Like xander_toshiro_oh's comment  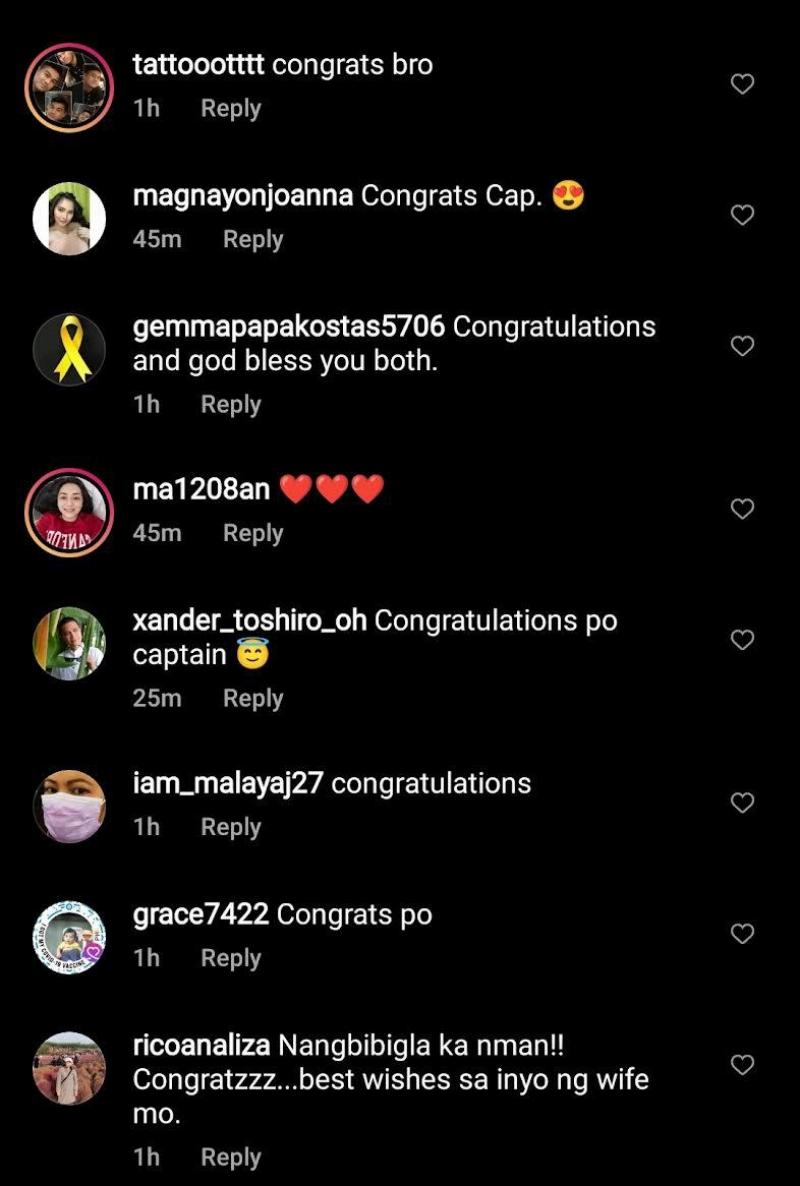[742, 640]
